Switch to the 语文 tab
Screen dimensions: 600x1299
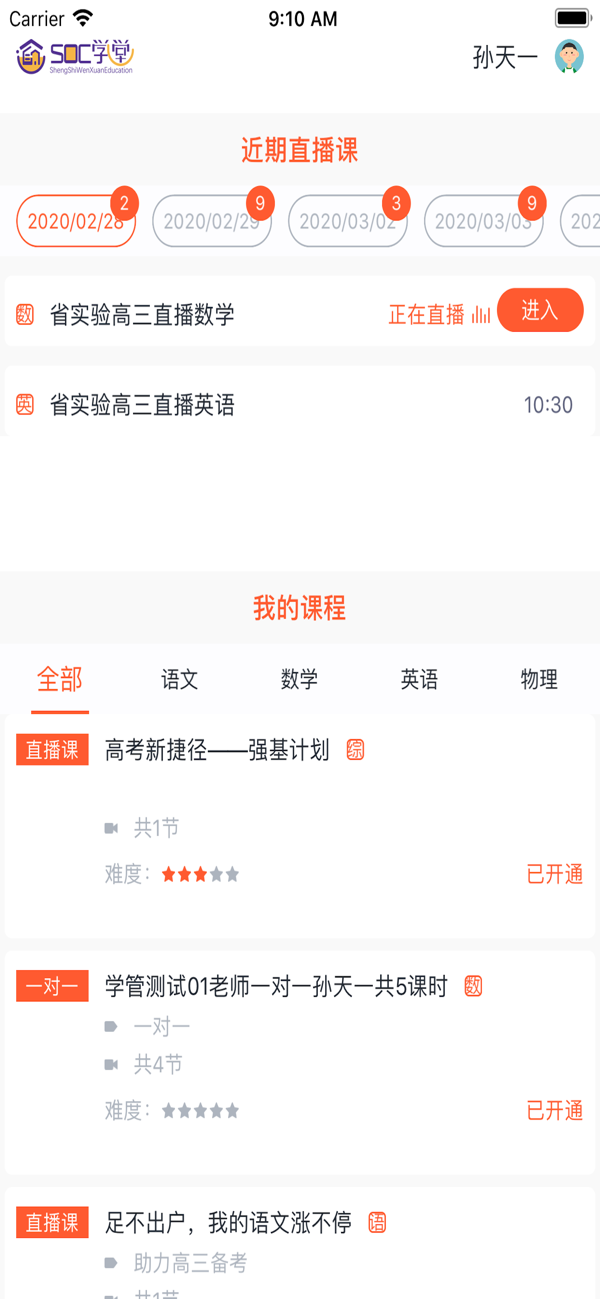[x=180, y=680]
